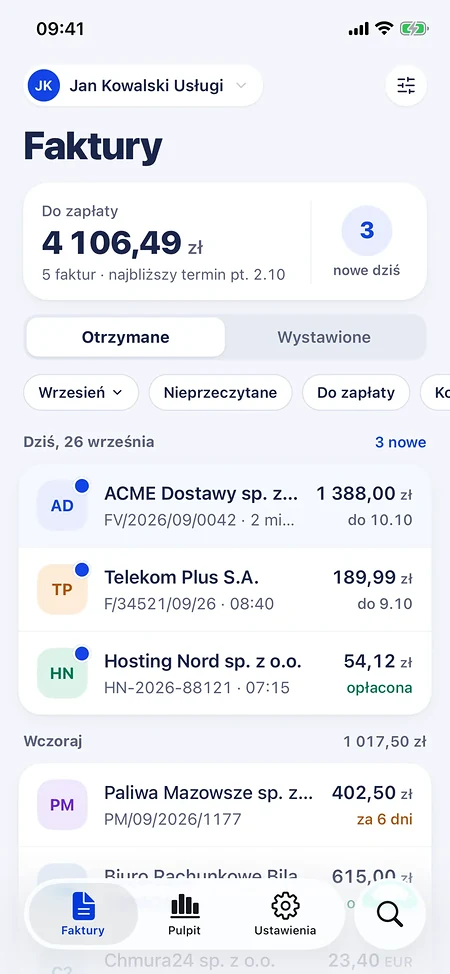This screenshot has height=974, width=450.
Task: Open the Telekom Plus S.A. invoice
Action: (x=225, y=590)
